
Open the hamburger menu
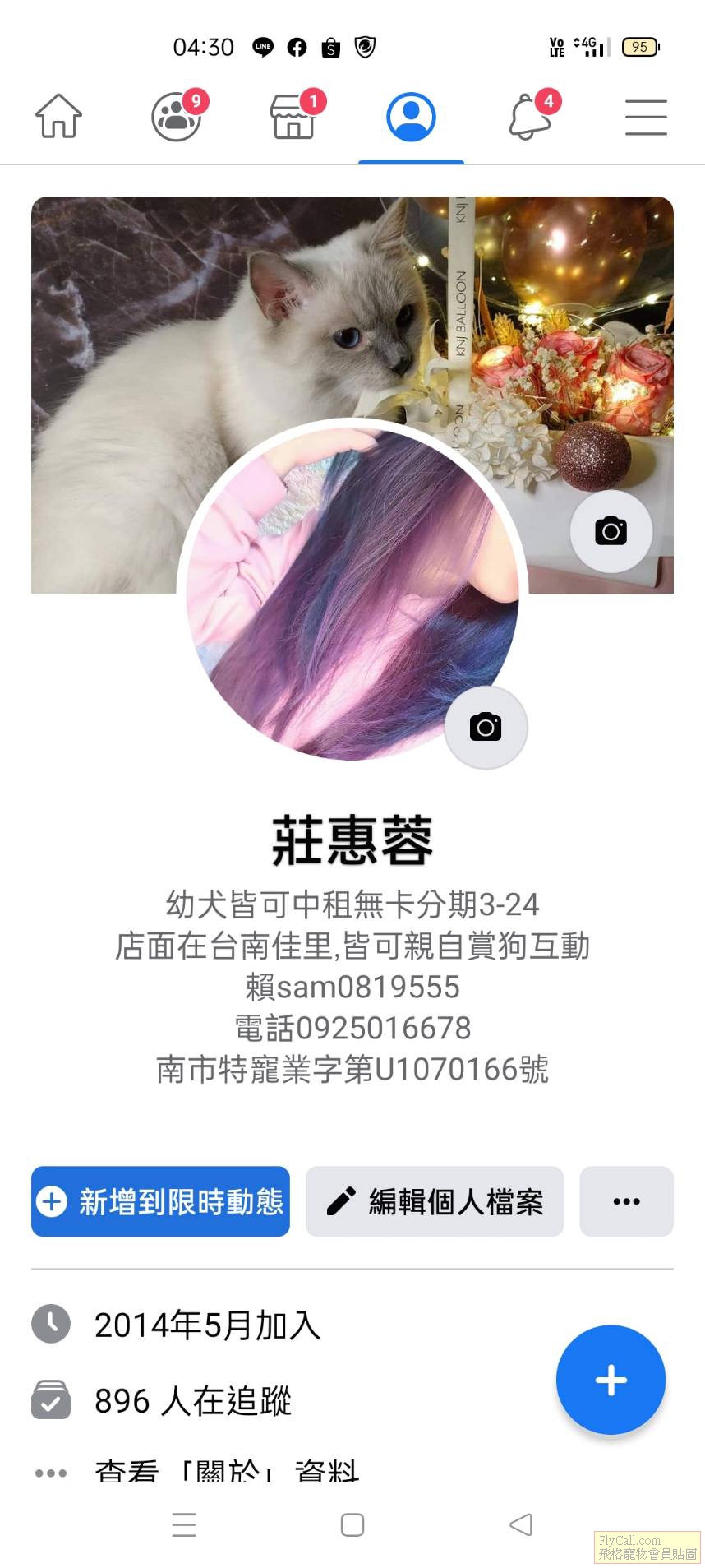(x=646, y=116)
